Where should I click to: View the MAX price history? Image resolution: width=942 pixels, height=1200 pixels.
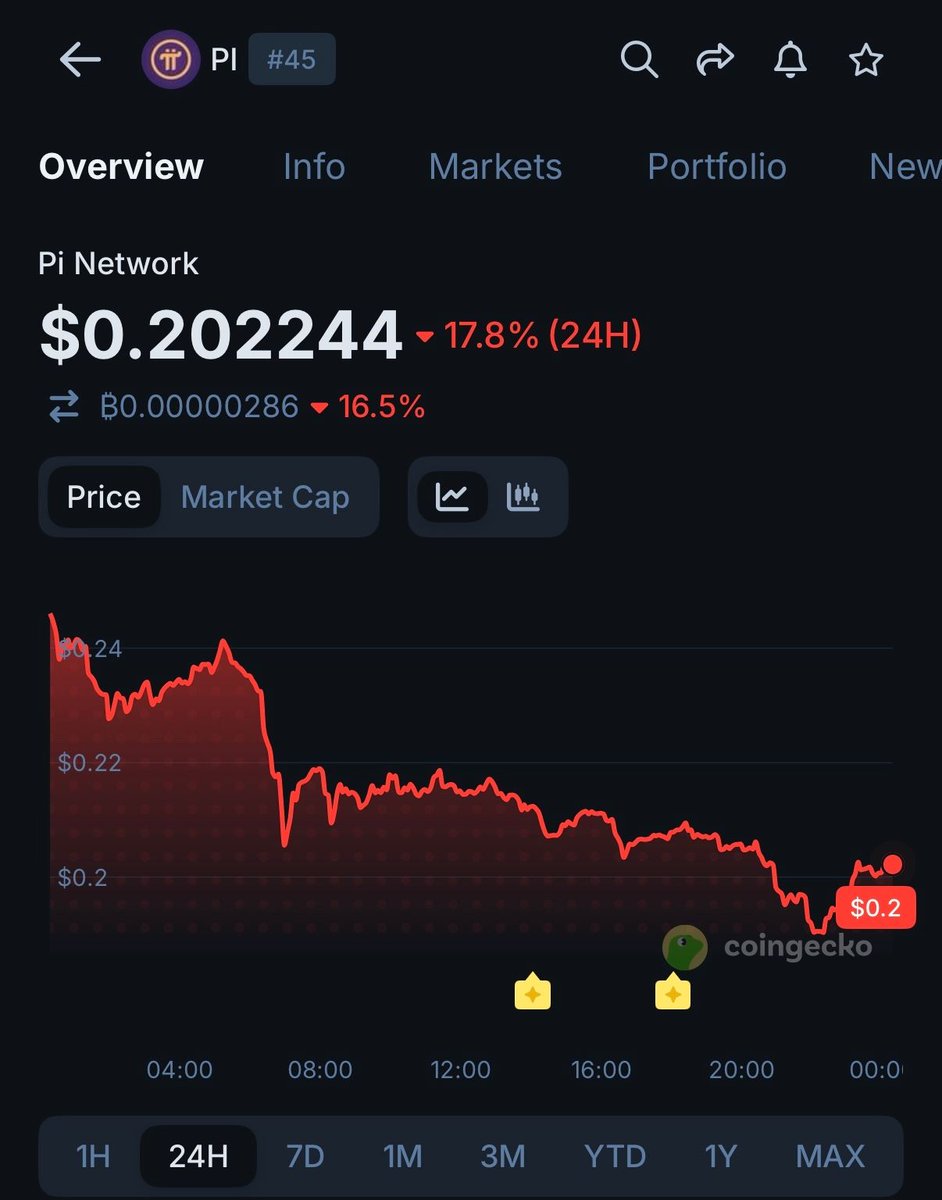830,1157
